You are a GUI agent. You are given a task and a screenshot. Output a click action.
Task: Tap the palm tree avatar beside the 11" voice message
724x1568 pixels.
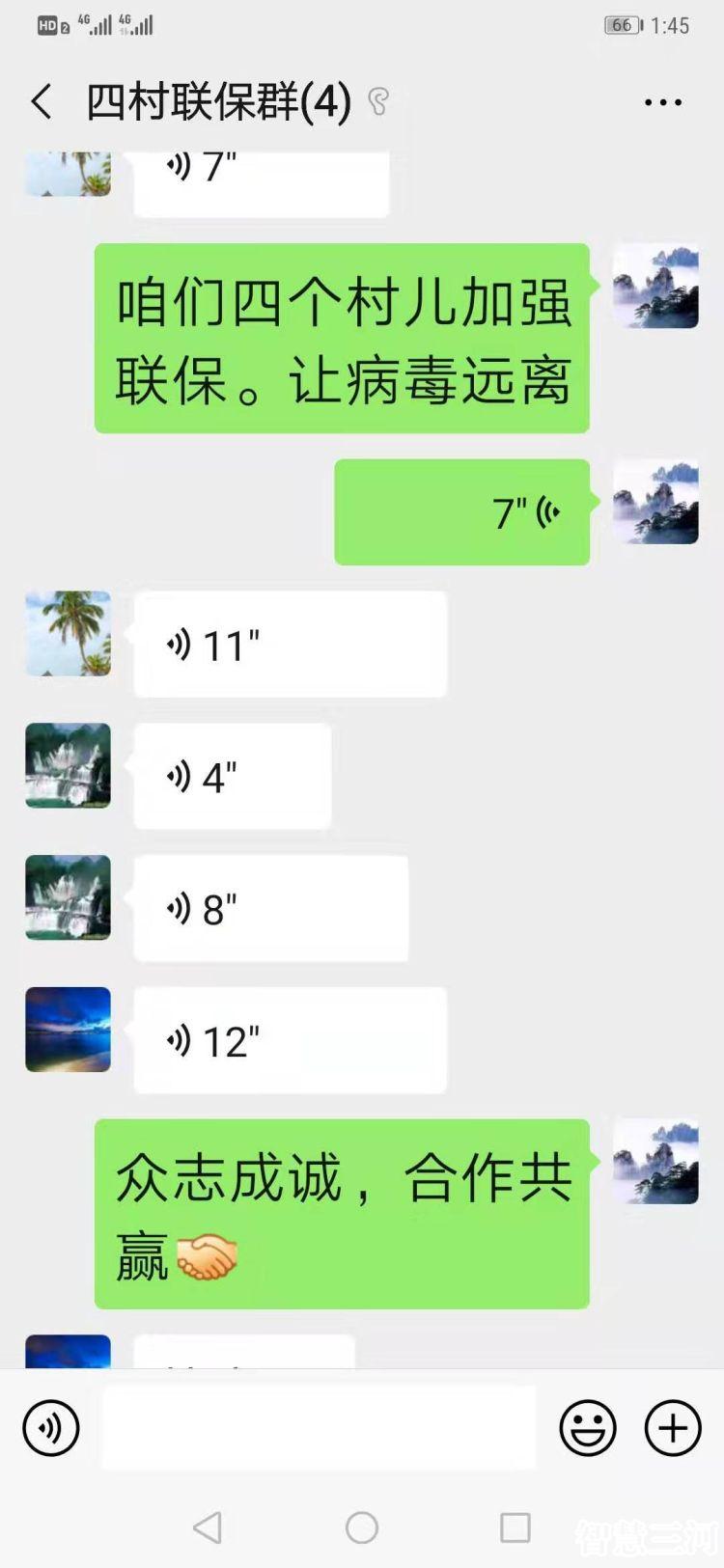tap(67, 634)
